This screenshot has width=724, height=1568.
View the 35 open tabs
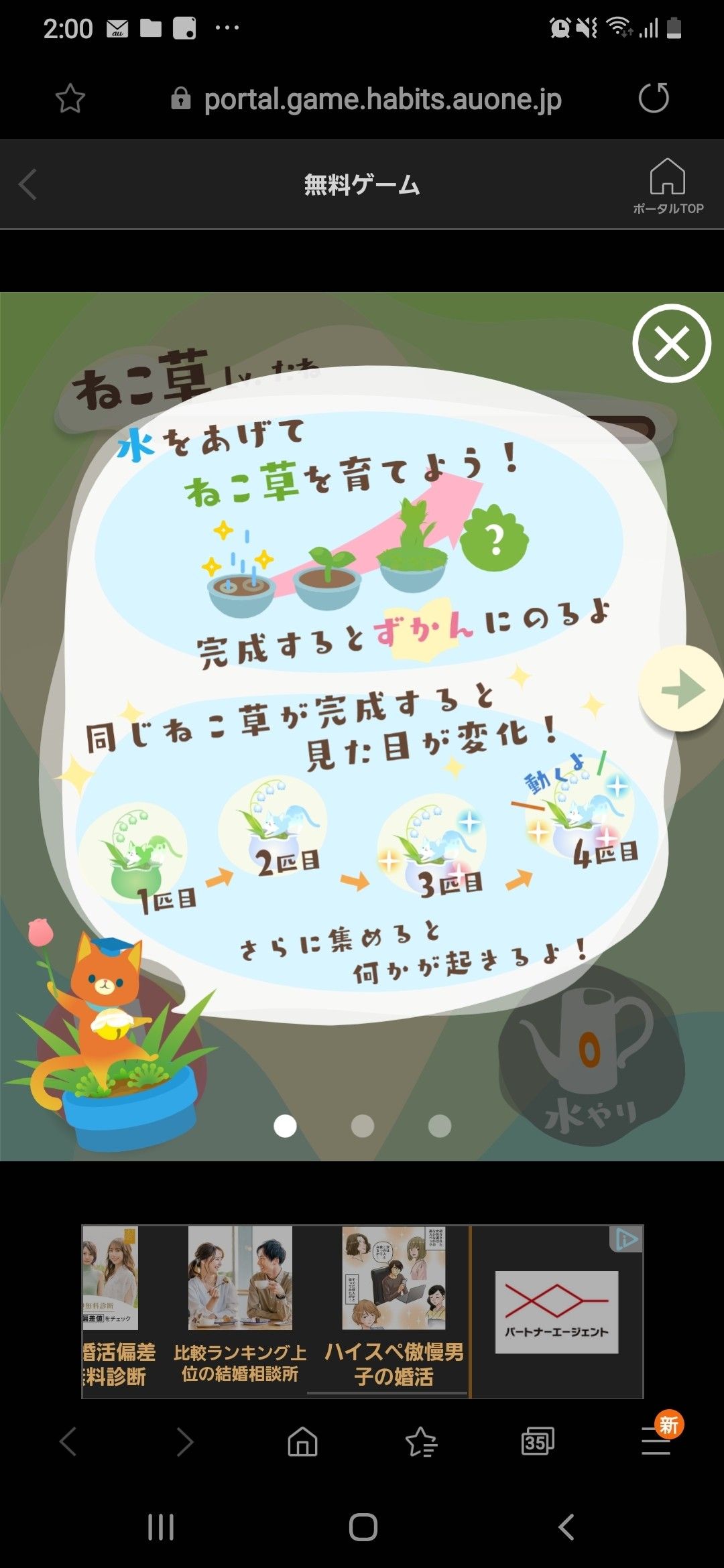pyautogui.click(x=538, y=1441)
